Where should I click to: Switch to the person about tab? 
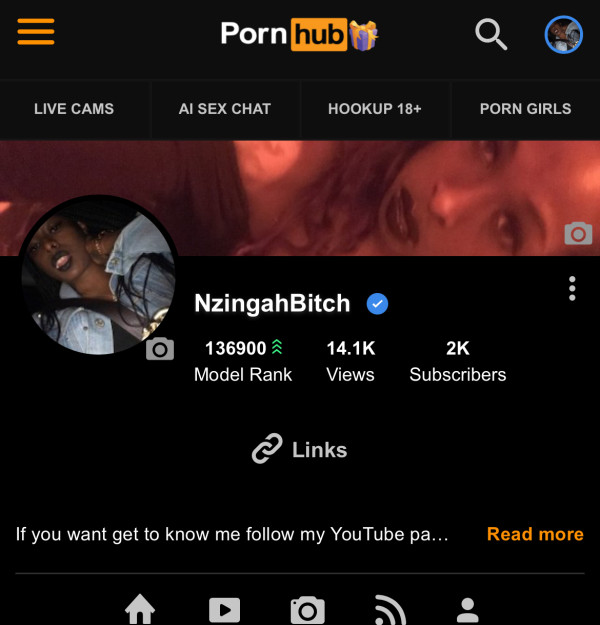pyautogui.click(x=467, y=608)
